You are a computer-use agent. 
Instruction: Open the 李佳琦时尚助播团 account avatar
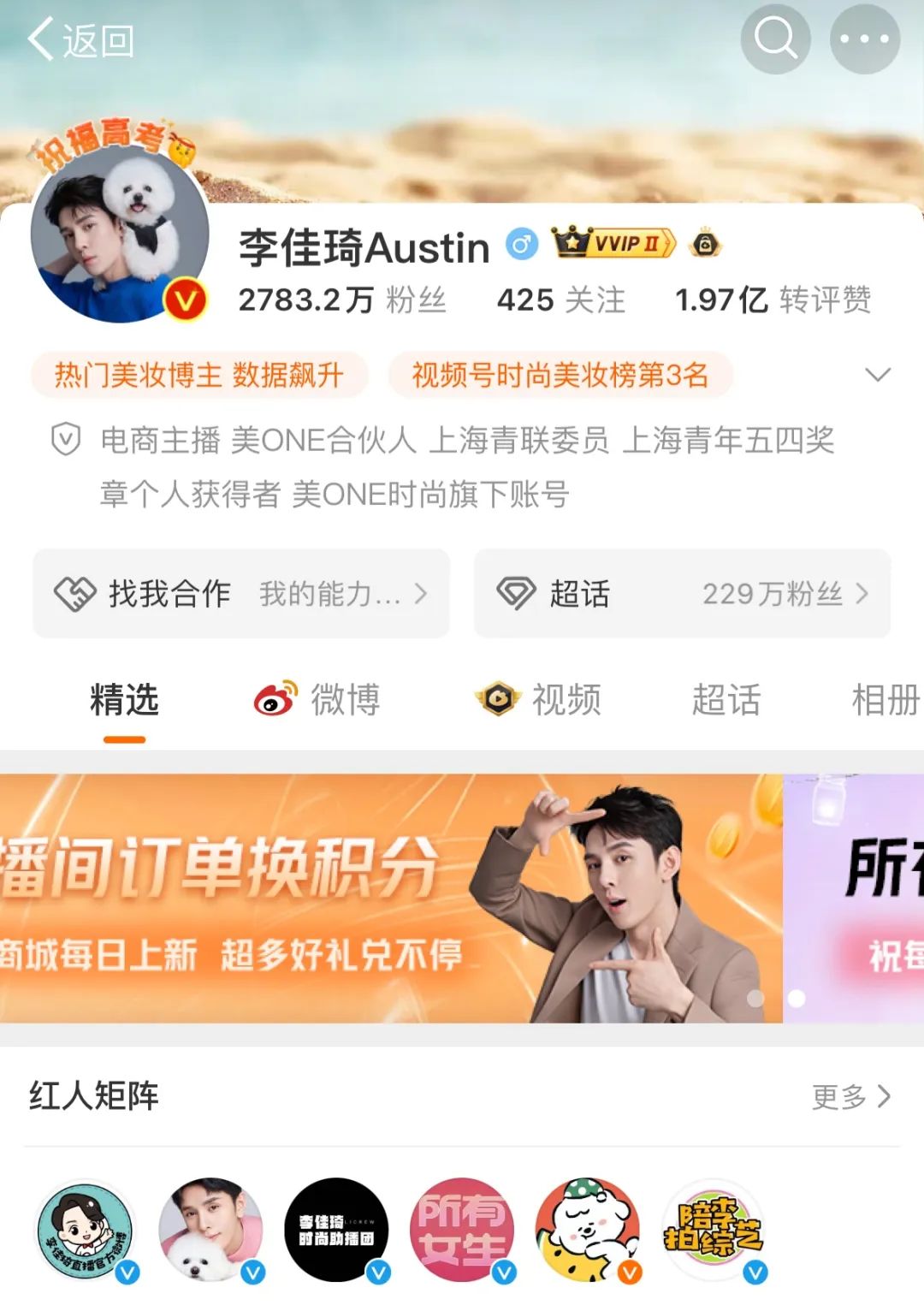click(x=336, y=1230)
